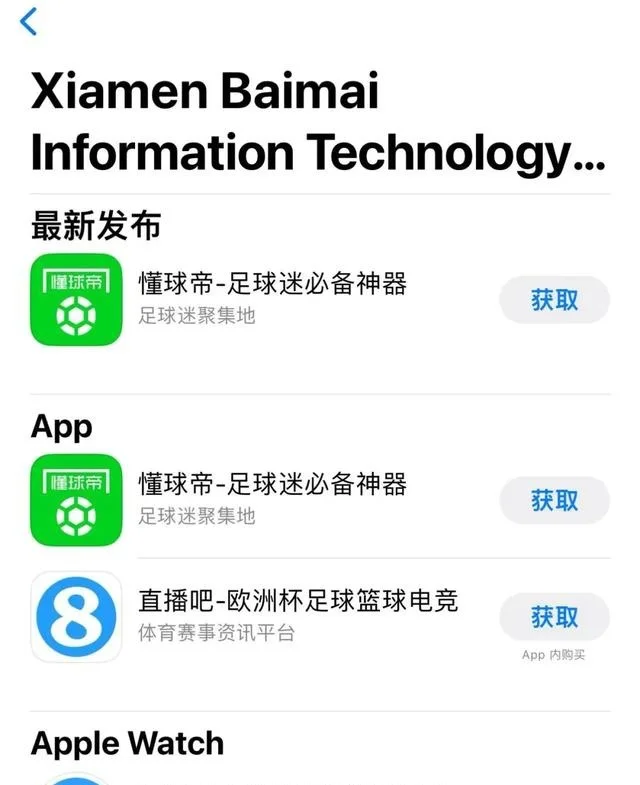Screen dimensions: 640x785
Task: Get 懂球帝 in the App section
Action: click(x=554, y=500)
